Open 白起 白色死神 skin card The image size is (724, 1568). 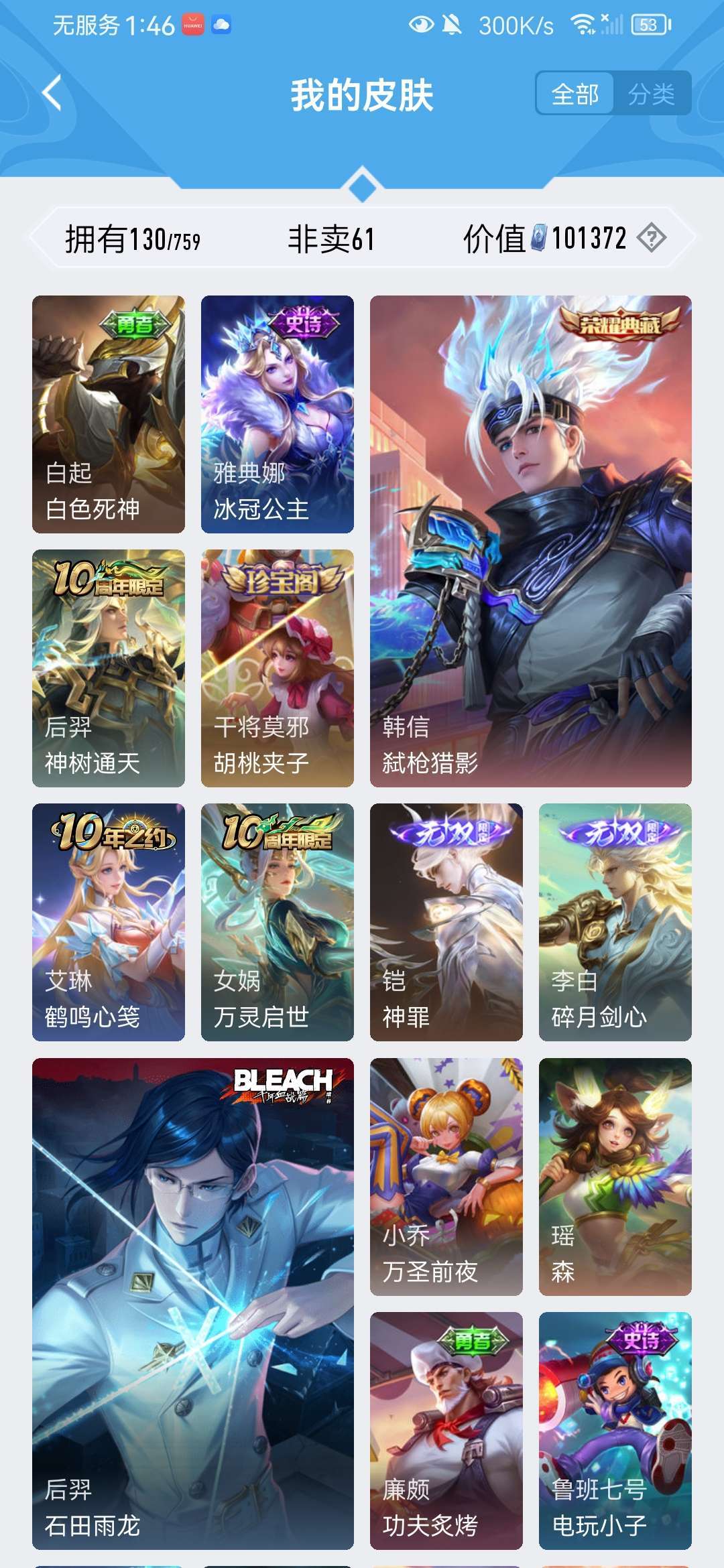[109, 414]
